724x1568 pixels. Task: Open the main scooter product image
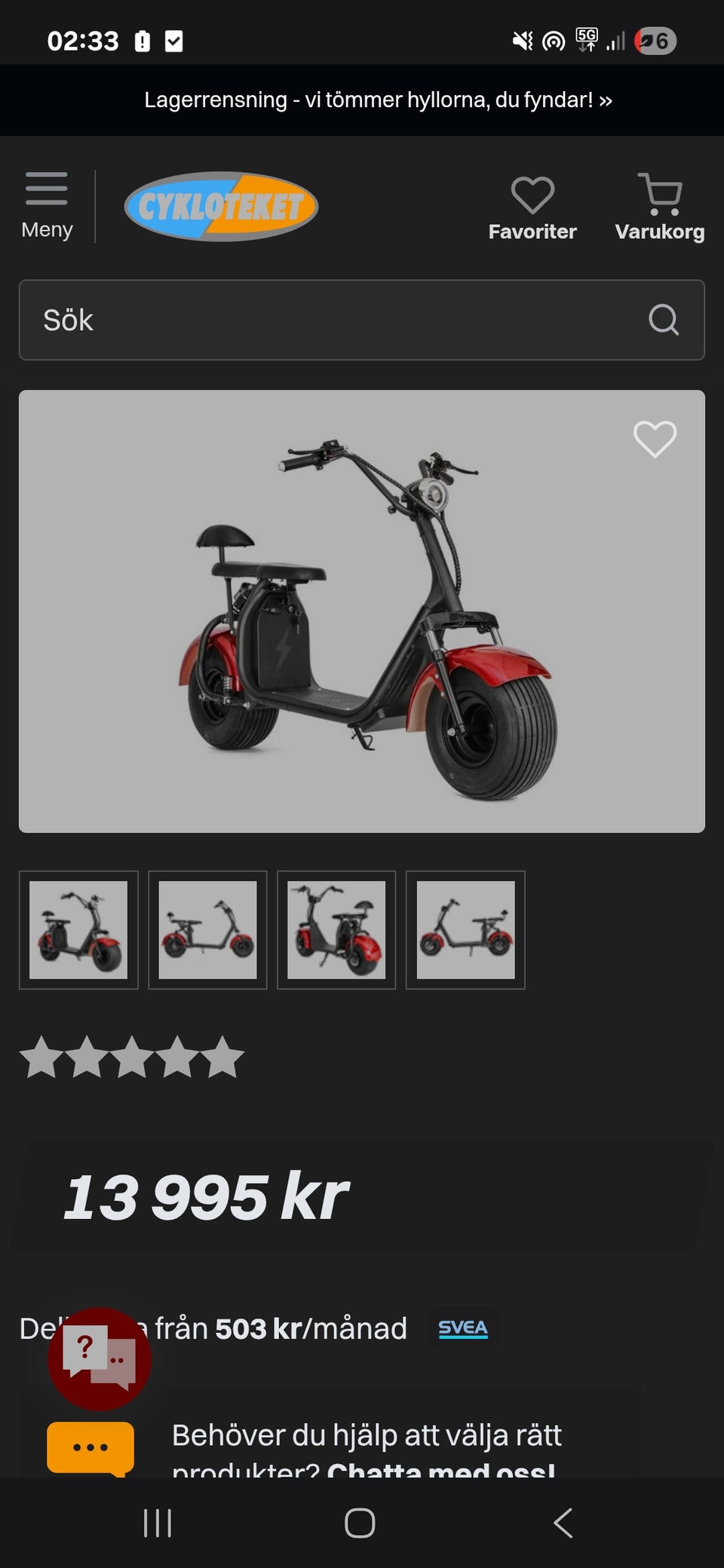pyautogui.click(x=362, y=611)
